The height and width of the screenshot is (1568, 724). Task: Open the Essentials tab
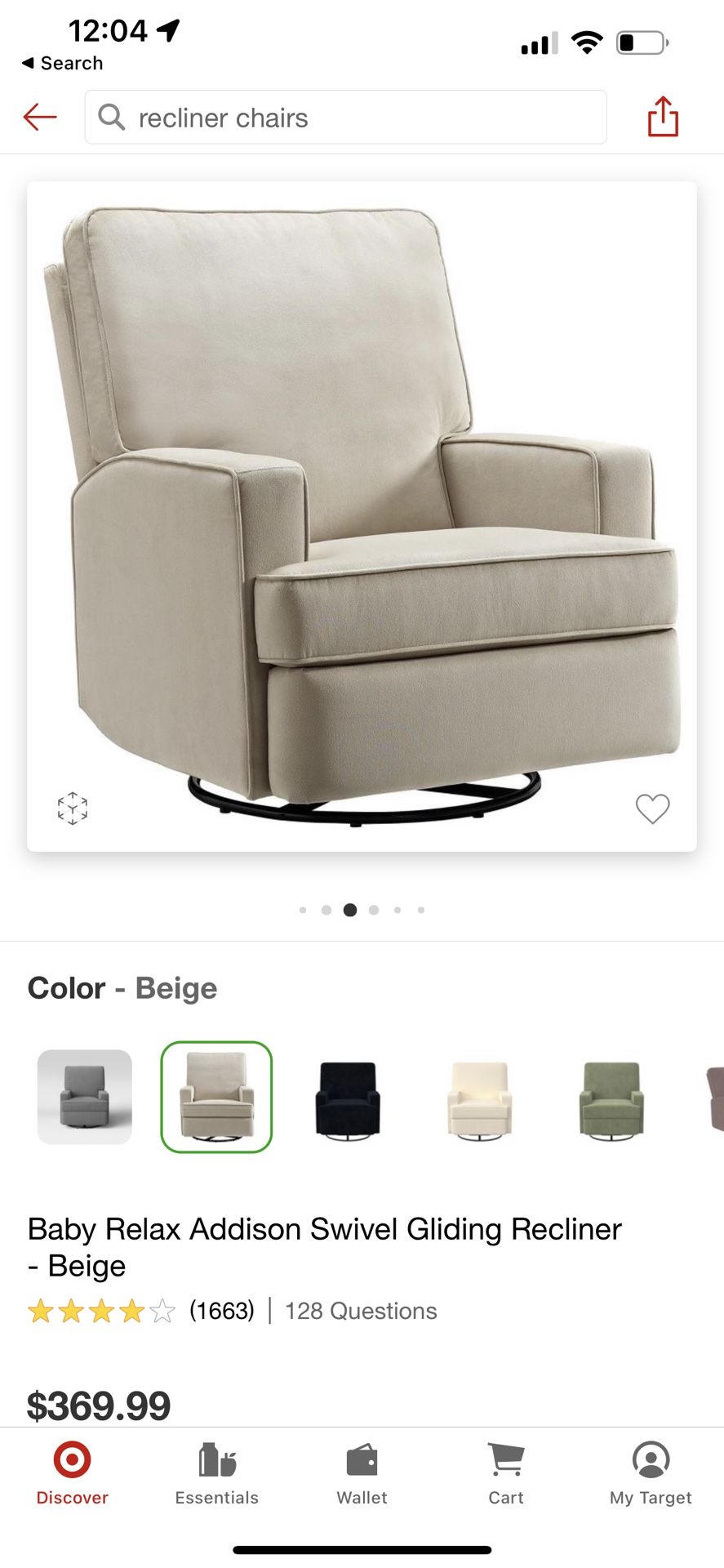coord(217,1475)
